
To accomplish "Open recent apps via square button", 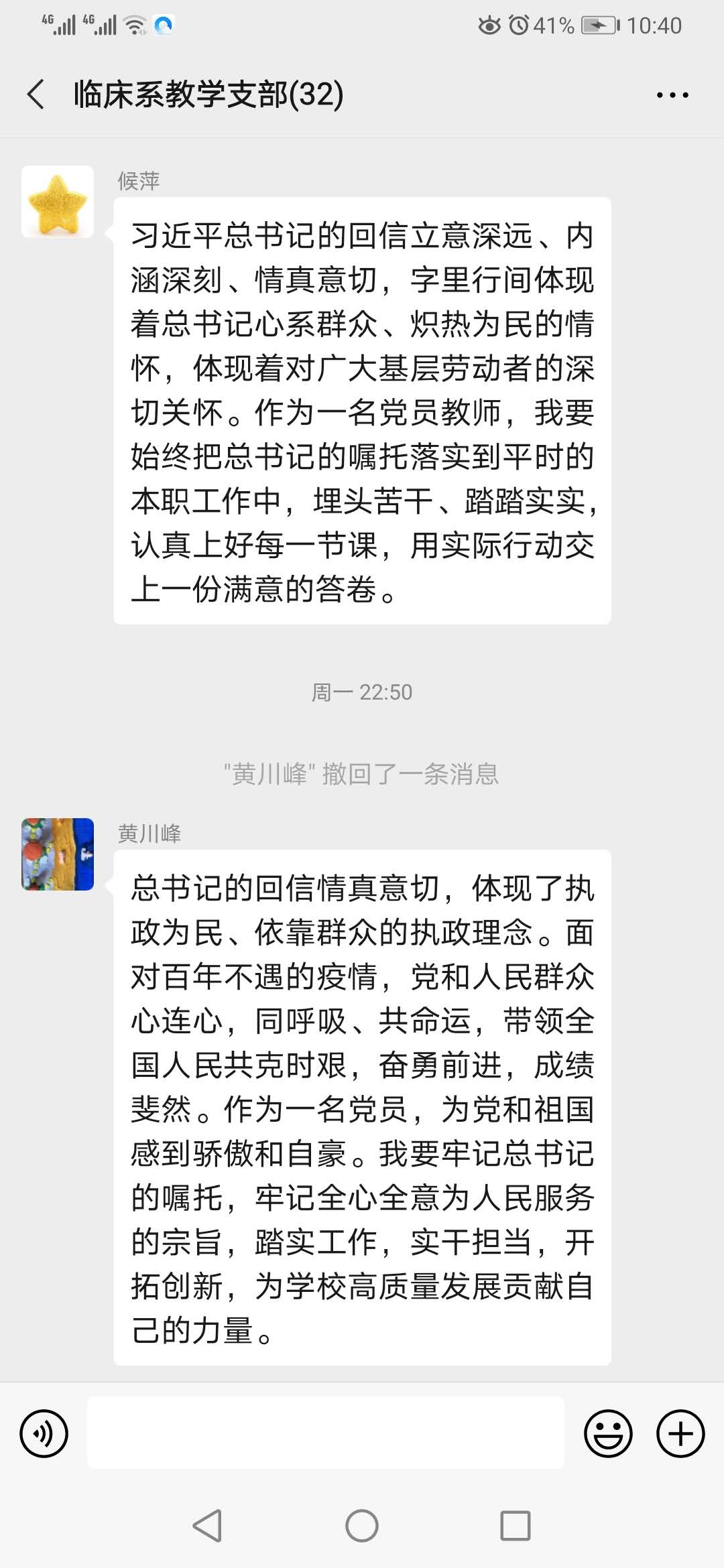I will [516, 1526].
